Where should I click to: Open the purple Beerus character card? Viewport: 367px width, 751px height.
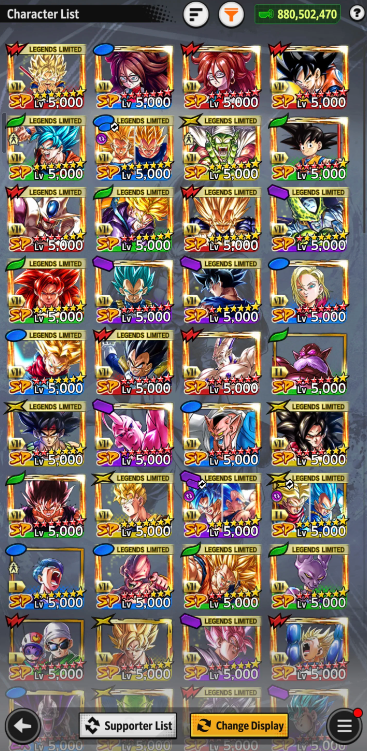[310, 576]
